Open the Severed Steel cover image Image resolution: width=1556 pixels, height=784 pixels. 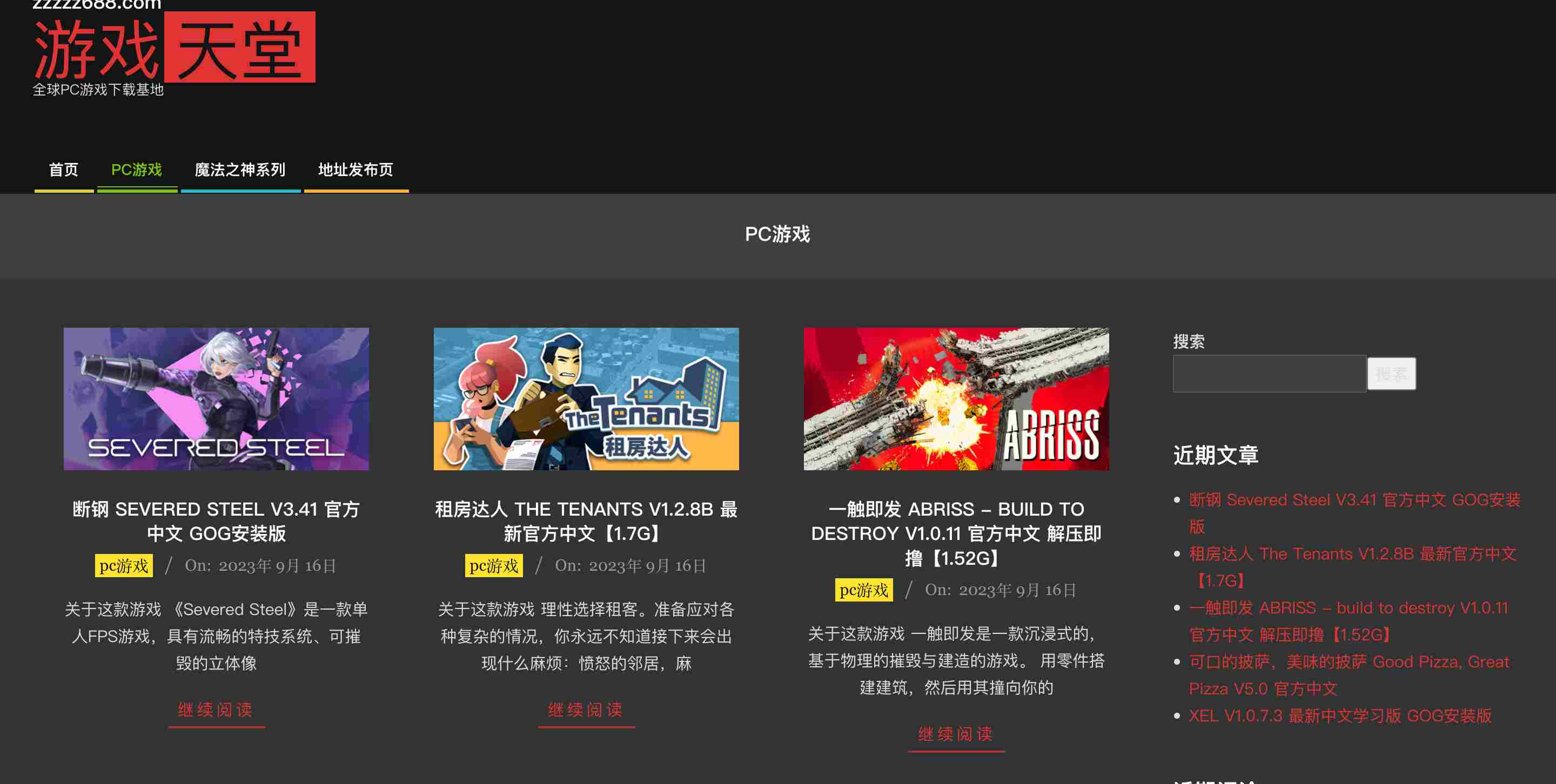pyautogui.click(x=216, y=398)
